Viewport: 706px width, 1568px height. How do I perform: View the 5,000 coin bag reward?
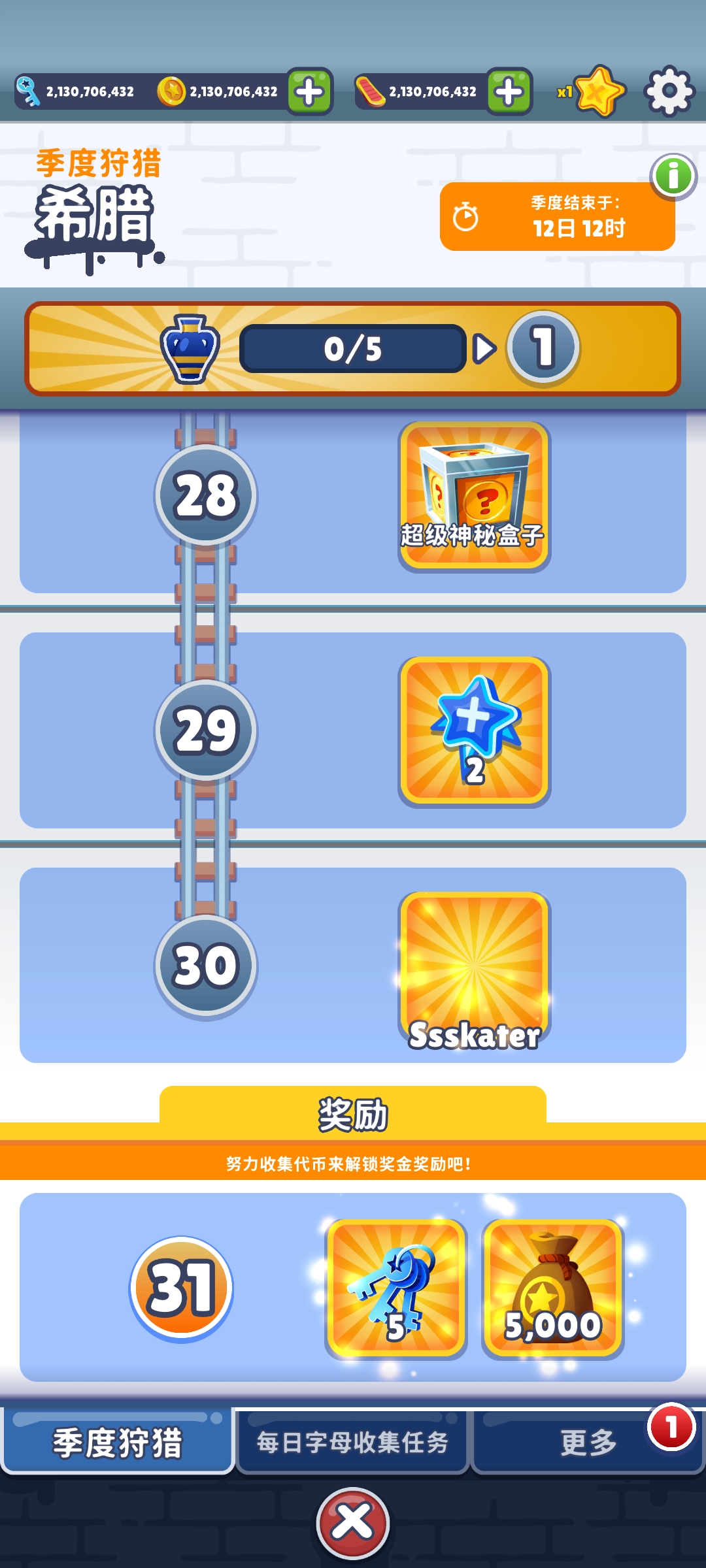(553, 1287)
